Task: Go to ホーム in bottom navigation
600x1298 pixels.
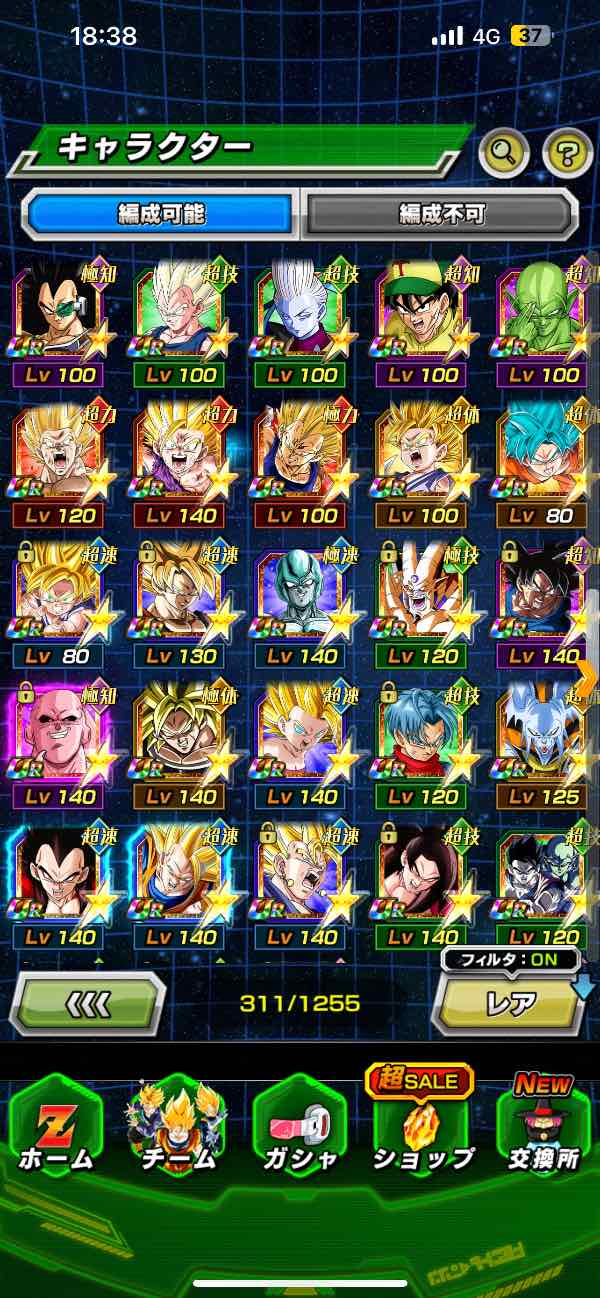Action: pyautogui.click(x=55, y=1125)
